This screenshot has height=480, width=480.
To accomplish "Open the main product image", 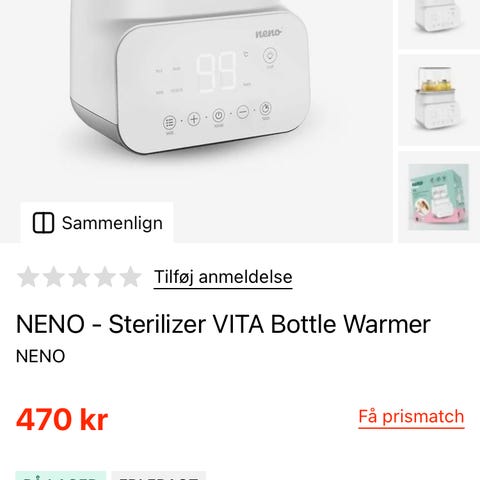I will tap(196, 100).
